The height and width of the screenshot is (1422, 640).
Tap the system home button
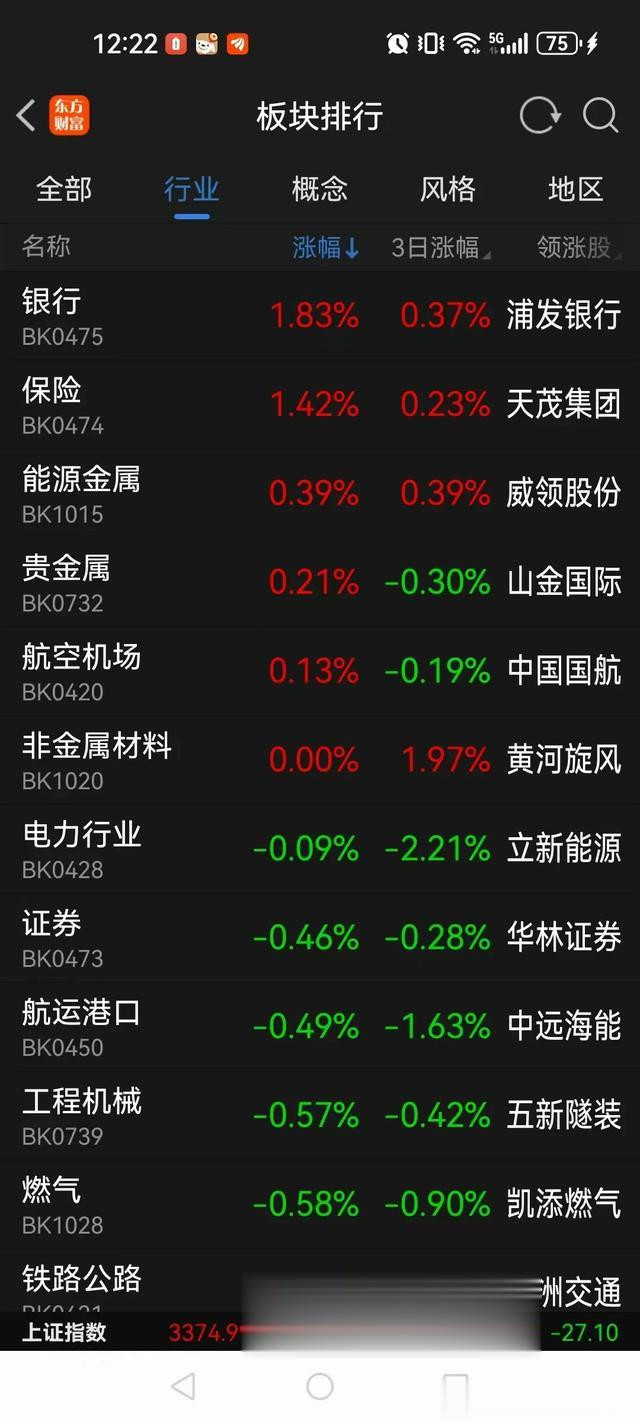(x=320, y=1386)
